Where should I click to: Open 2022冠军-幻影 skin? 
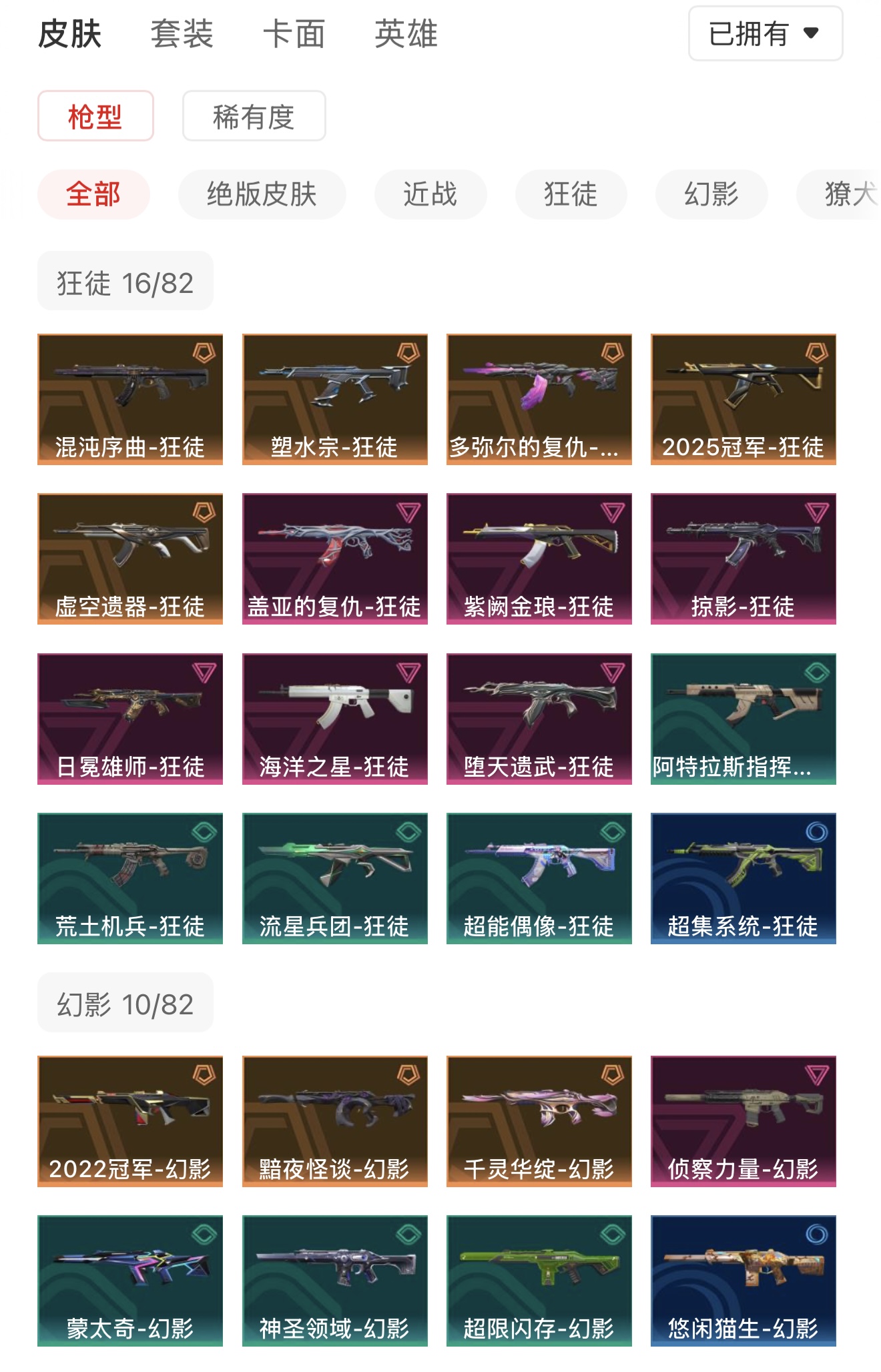point(130,1121)
